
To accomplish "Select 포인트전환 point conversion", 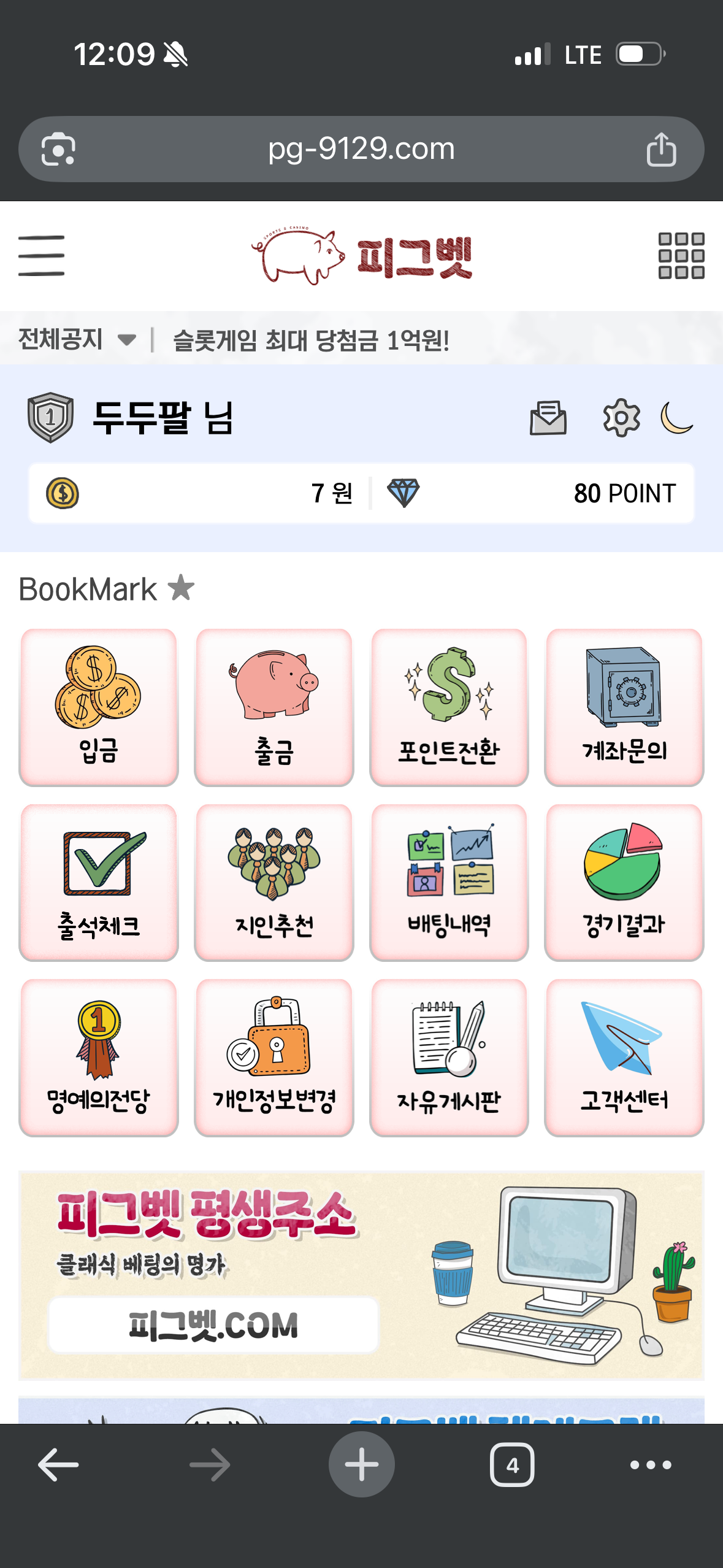I will pos(449,707).
